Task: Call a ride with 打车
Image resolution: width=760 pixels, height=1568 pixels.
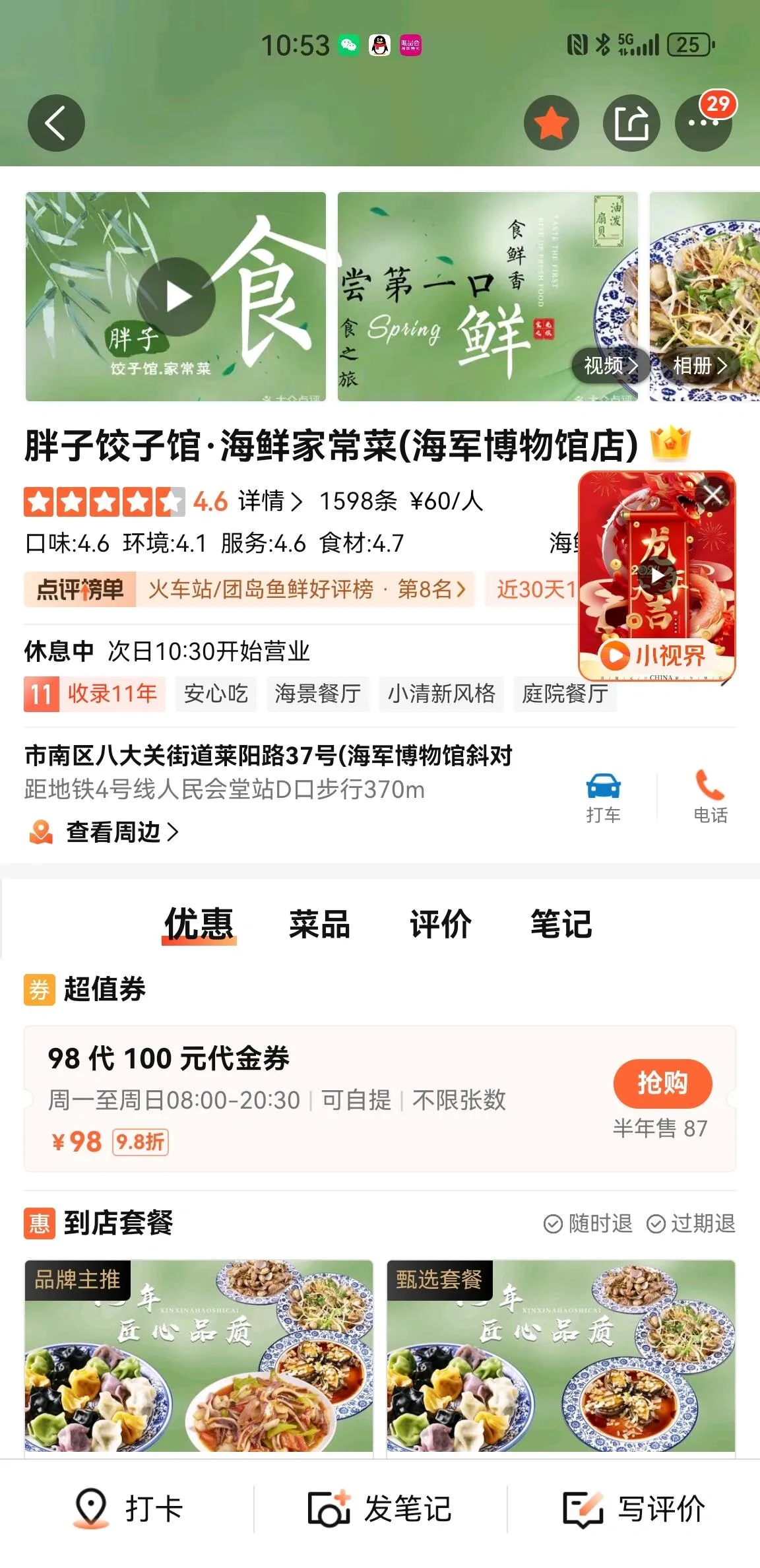Action: (603, 797)
